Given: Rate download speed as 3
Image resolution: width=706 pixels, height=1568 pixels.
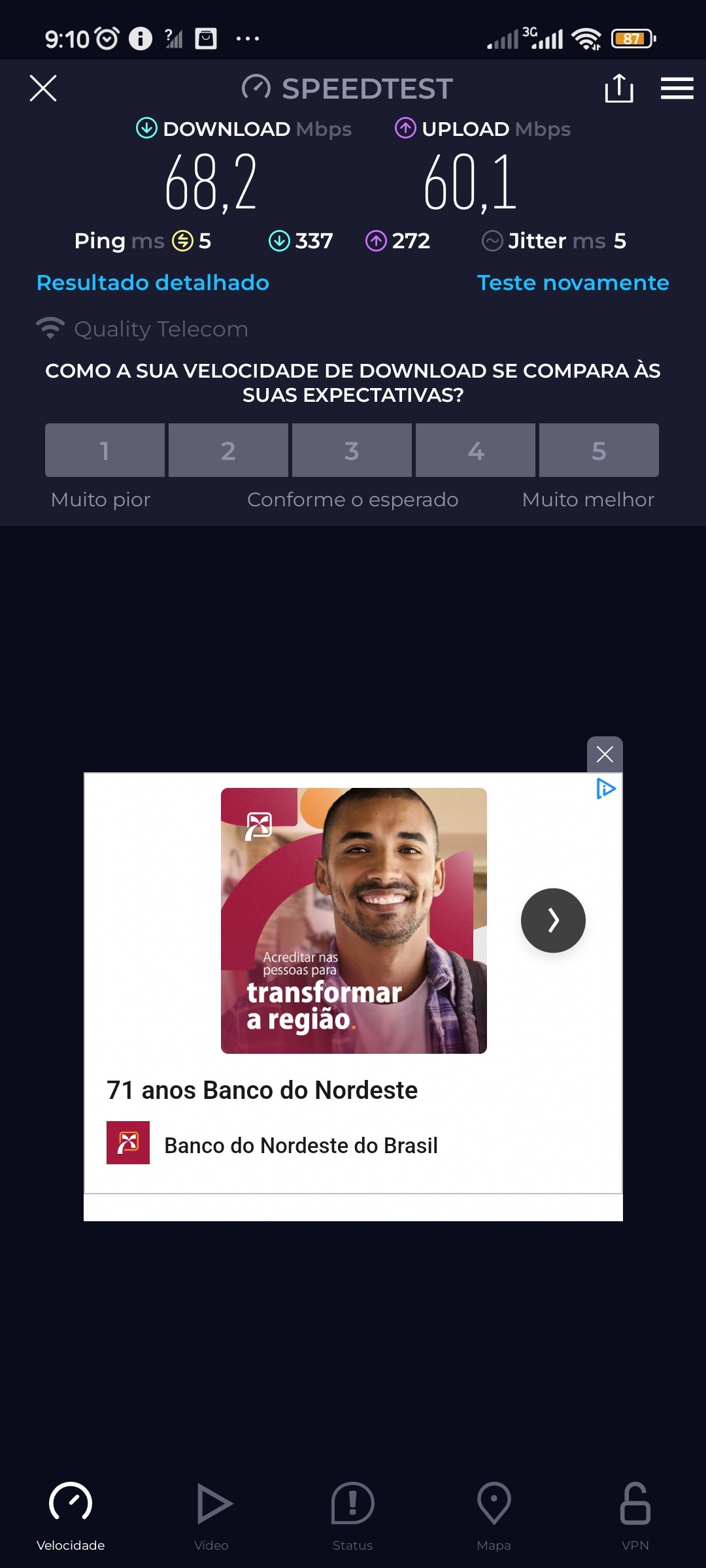Looking at the screenshot, I should click(352, 450).
